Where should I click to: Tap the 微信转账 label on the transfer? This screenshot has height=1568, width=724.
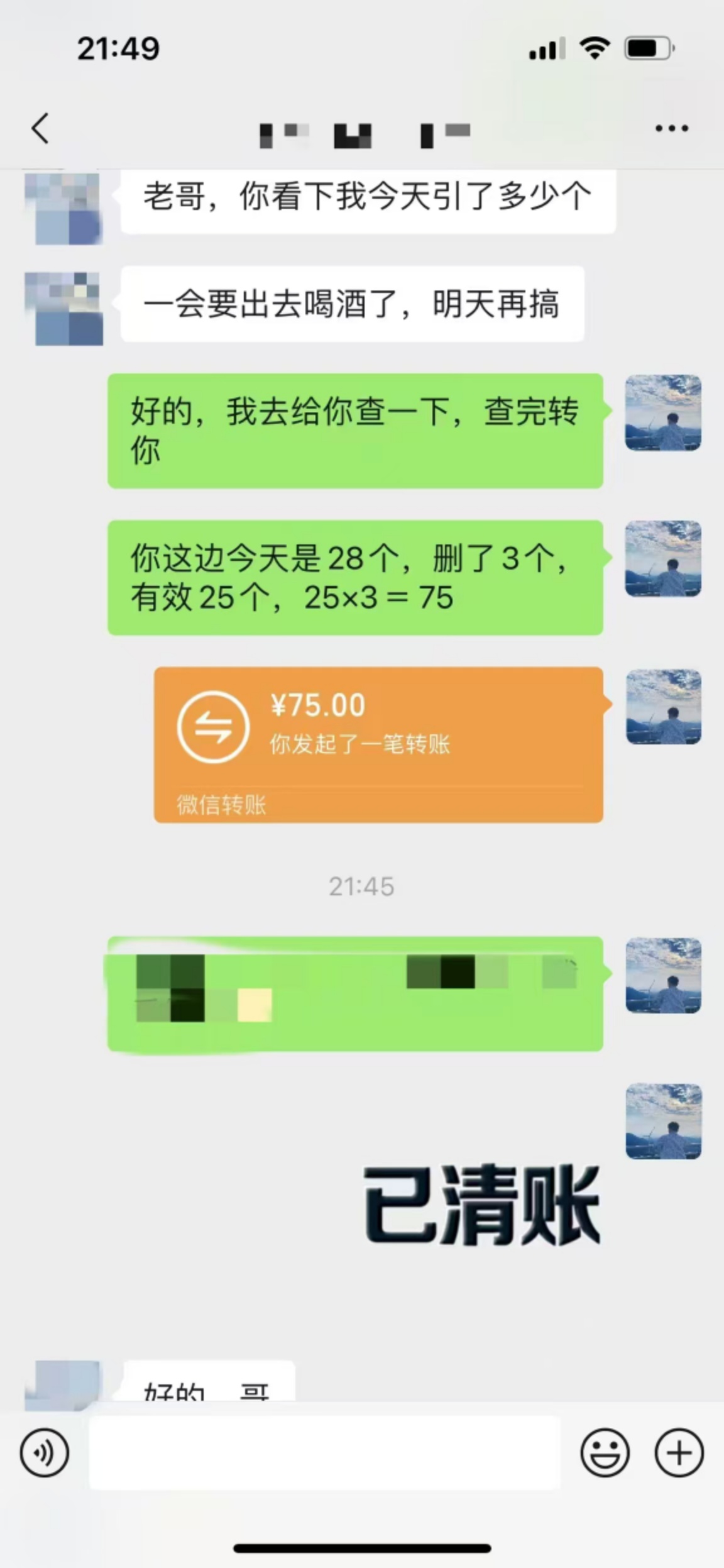click(x=221, y=805)
